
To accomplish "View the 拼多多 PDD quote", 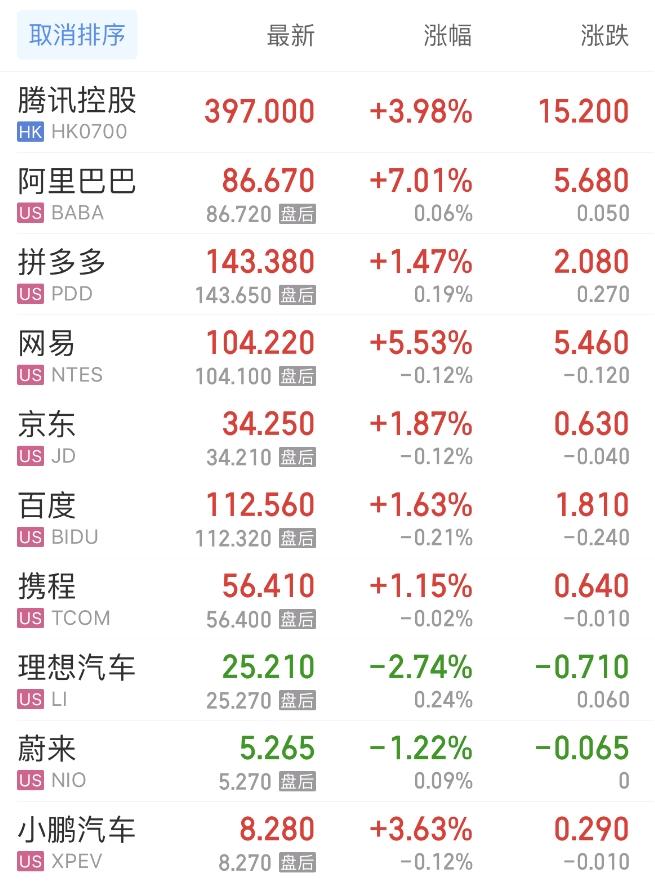I will [x=62, y=275].
